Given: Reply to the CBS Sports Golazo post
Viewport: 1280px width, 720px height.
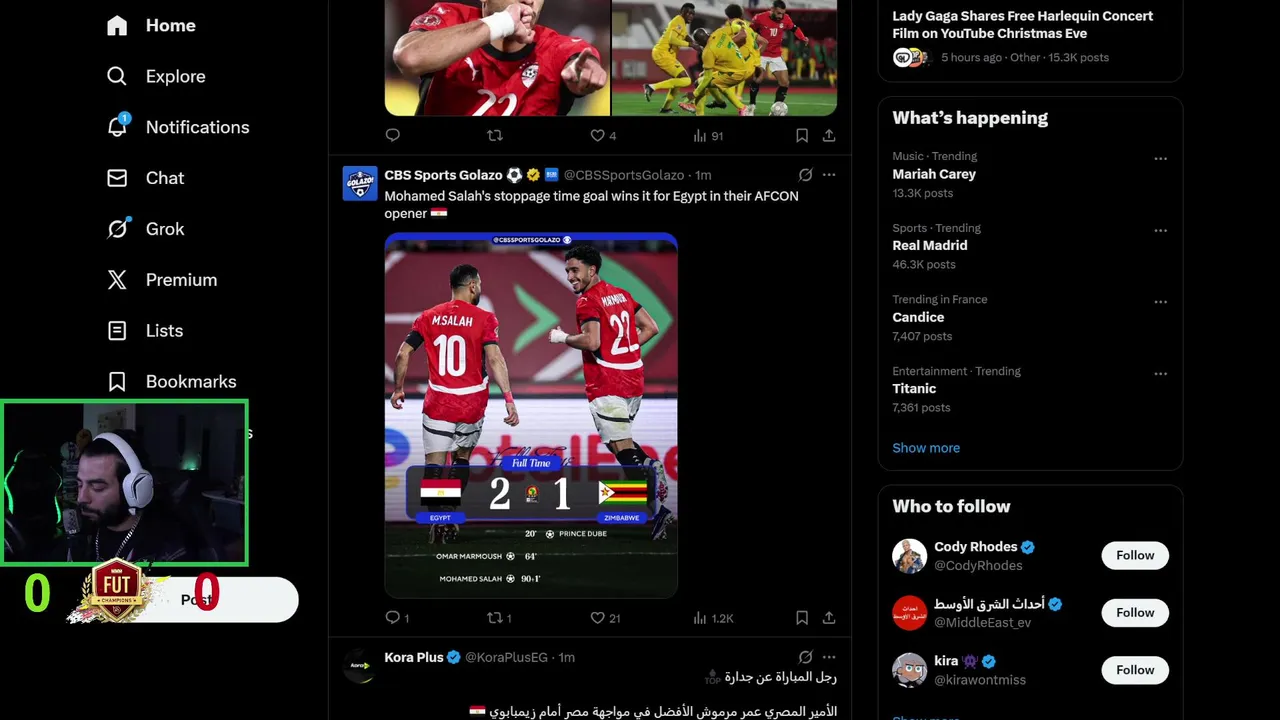Looking at the screenshot, I should [393, 618].
